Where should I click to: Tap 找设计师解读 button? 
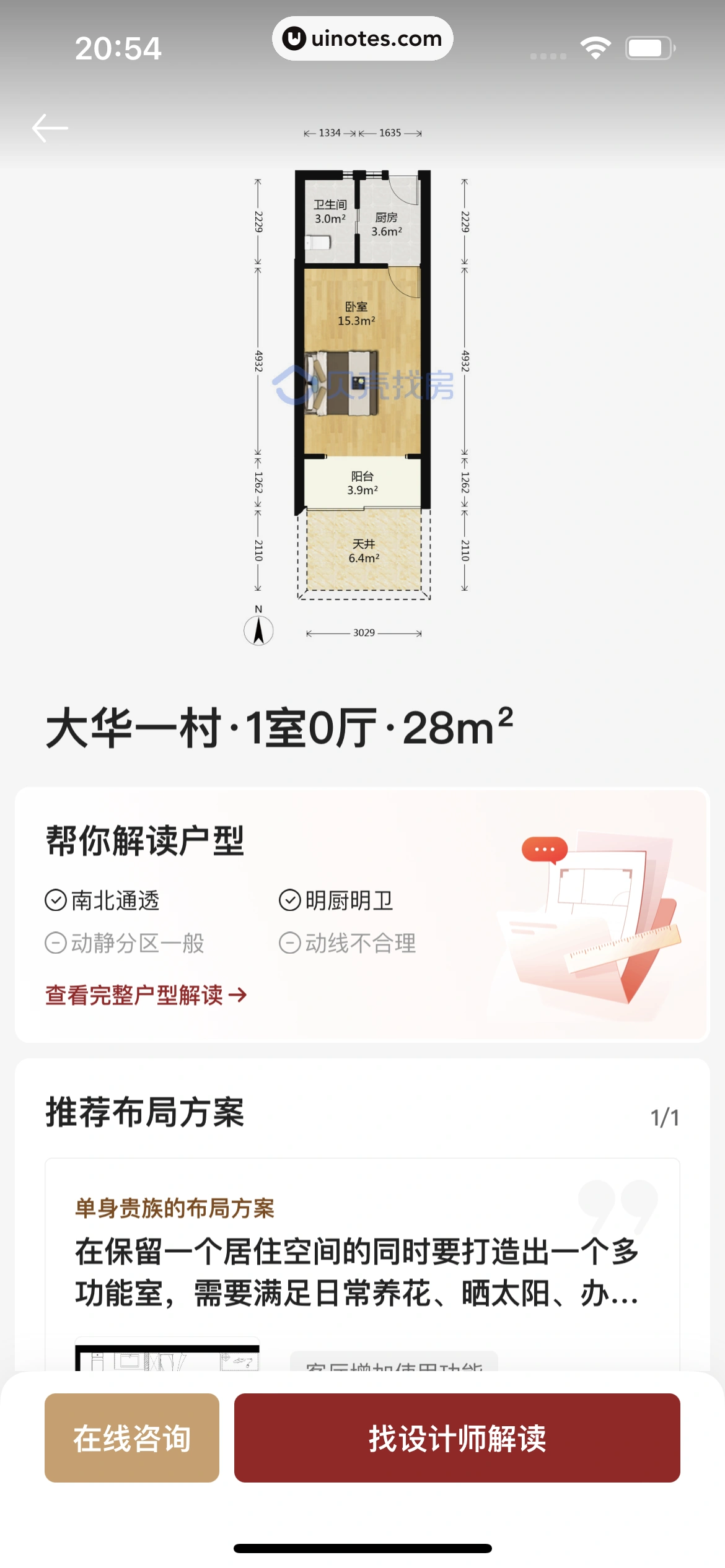[457, 1438]
